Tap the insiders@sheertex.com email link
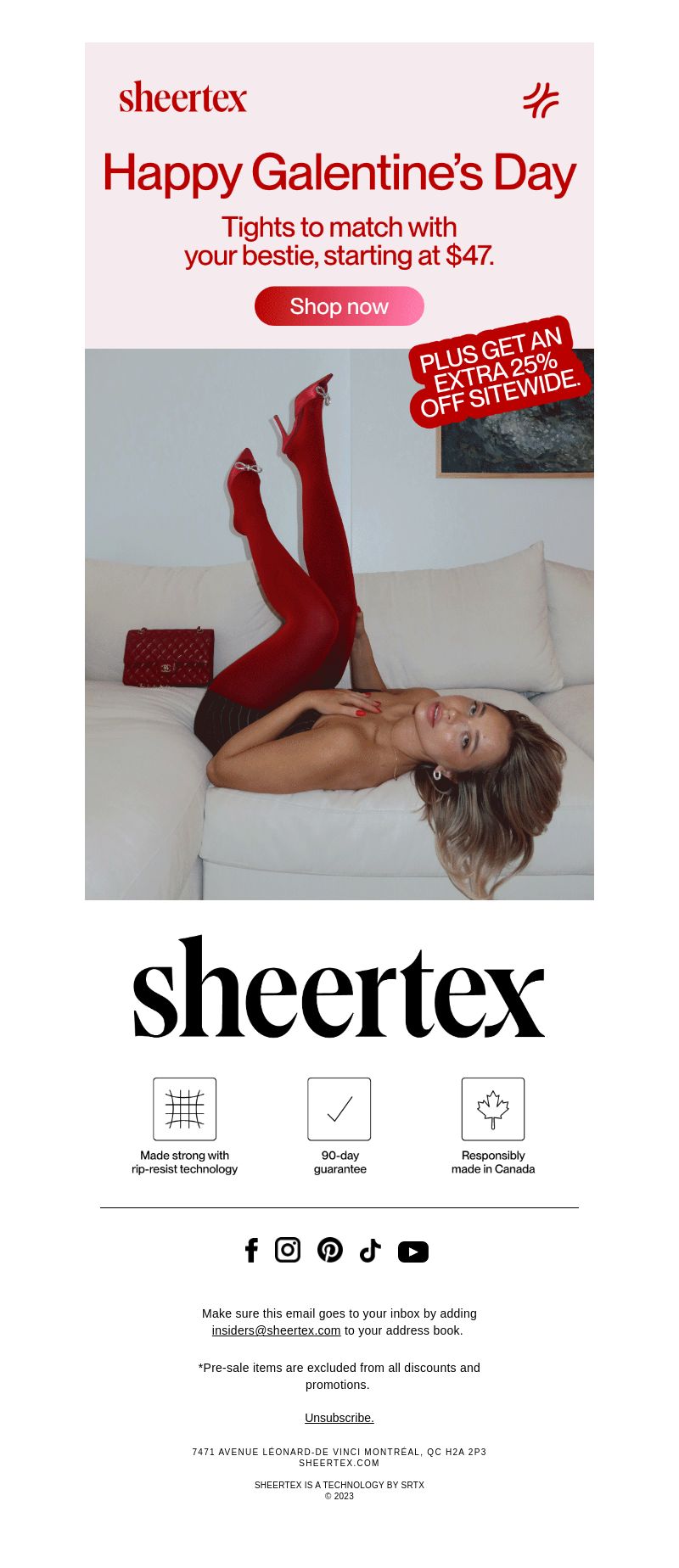Image resolution: width=679 pixels, height=1568 pixels. (276, 1330)
